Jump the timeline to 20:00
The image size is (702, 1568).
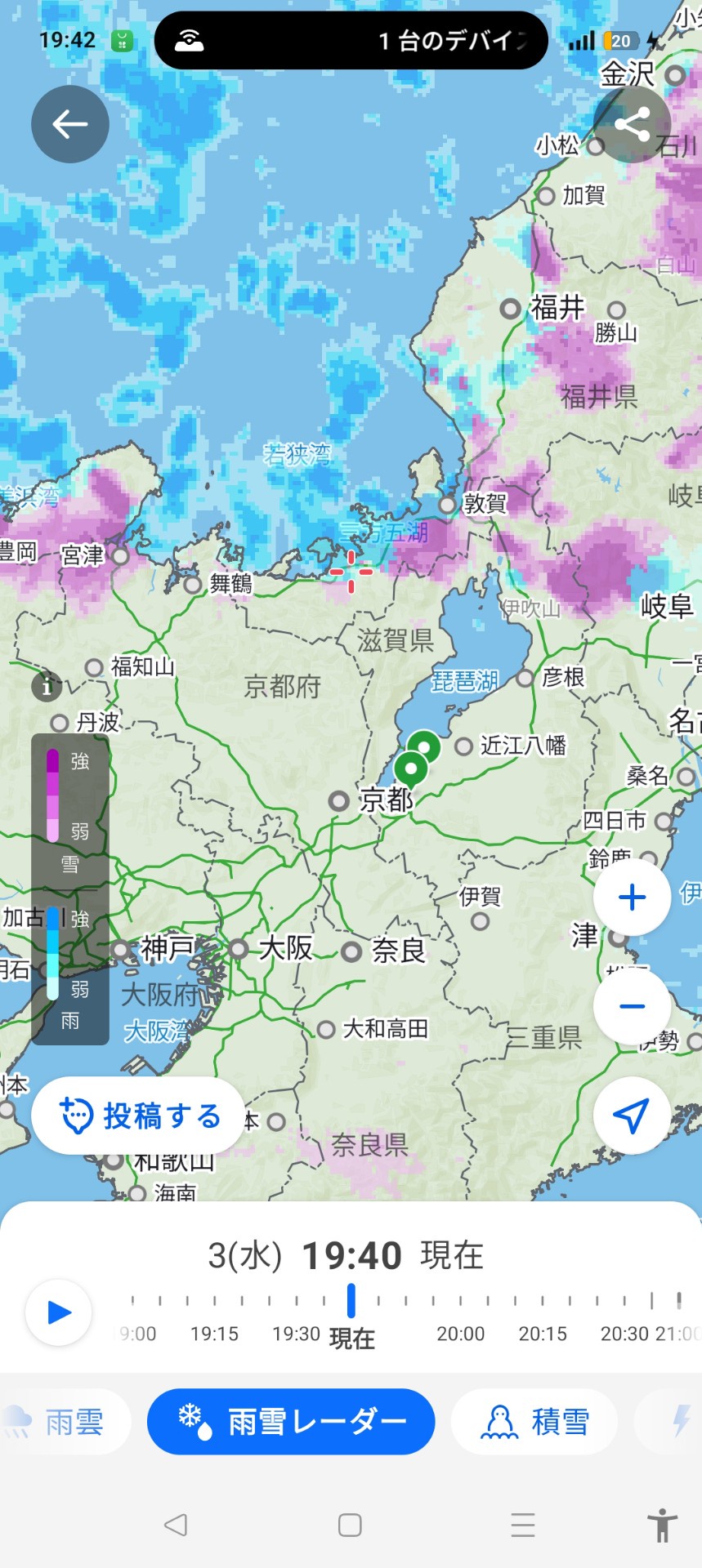[460, 1300]
